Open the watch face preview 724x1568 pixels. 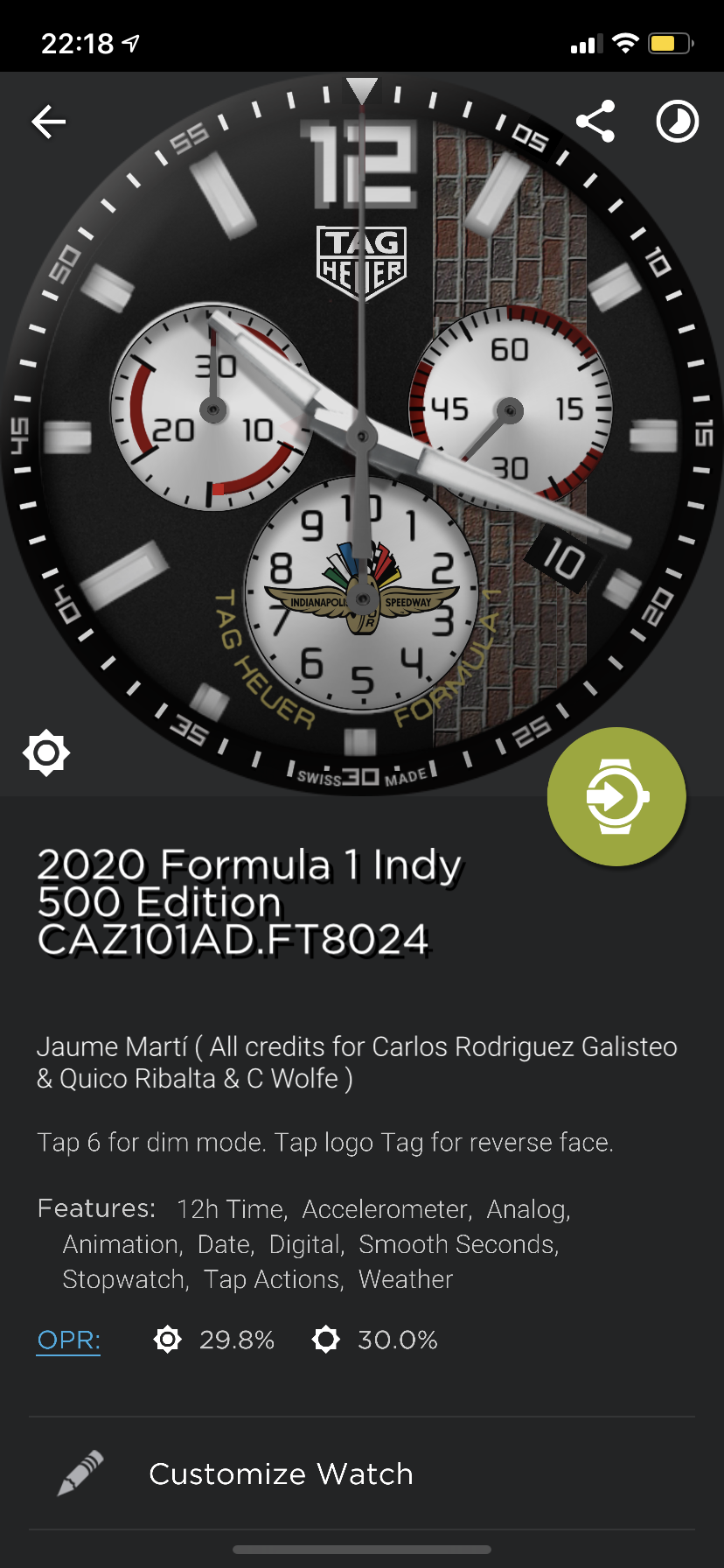362,433
